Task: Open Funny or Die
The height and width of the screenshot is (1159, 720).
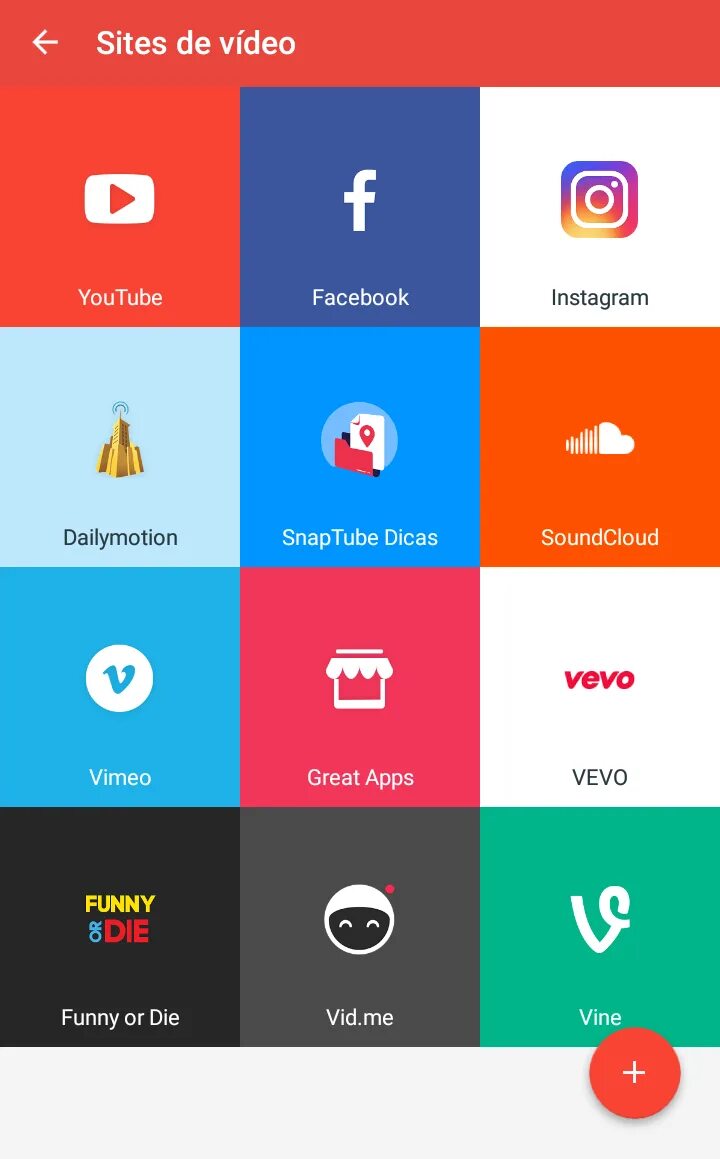Action: pyautogui.click(x=120, y=927)
